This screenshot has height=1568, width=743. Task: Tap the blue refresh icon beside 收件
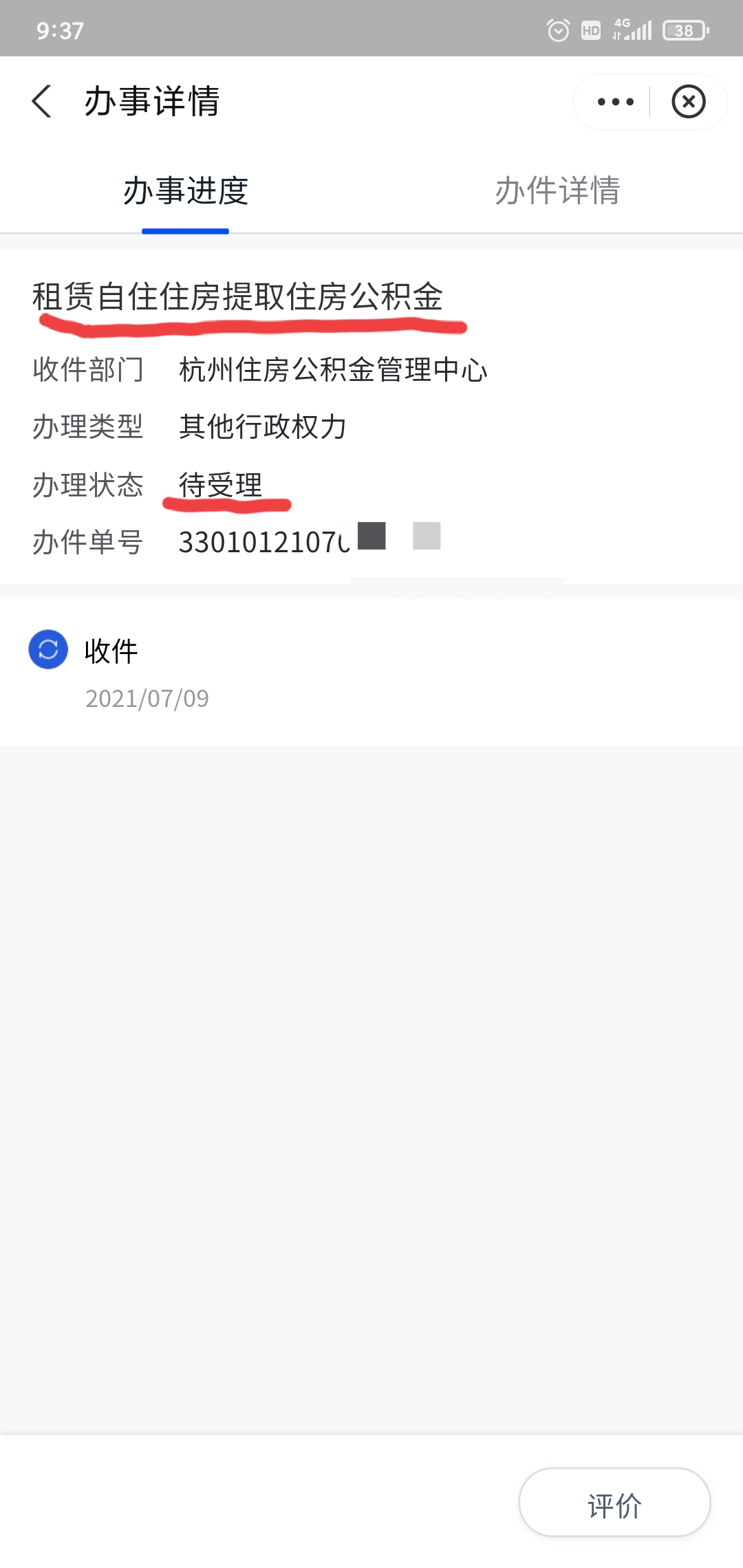(x=48, y=649)
